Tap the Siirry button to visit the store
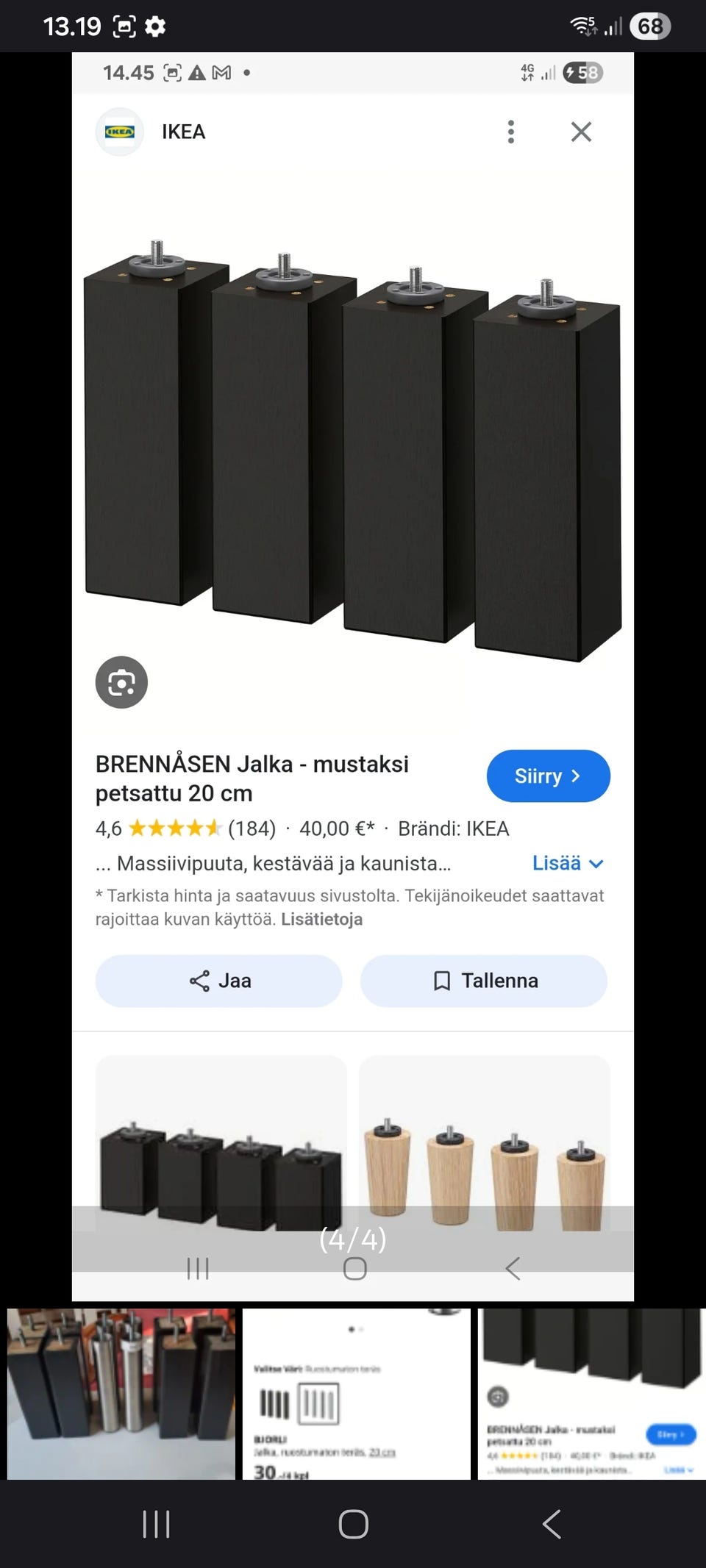This screenshot has width=706, height=1568. (548, 776)
